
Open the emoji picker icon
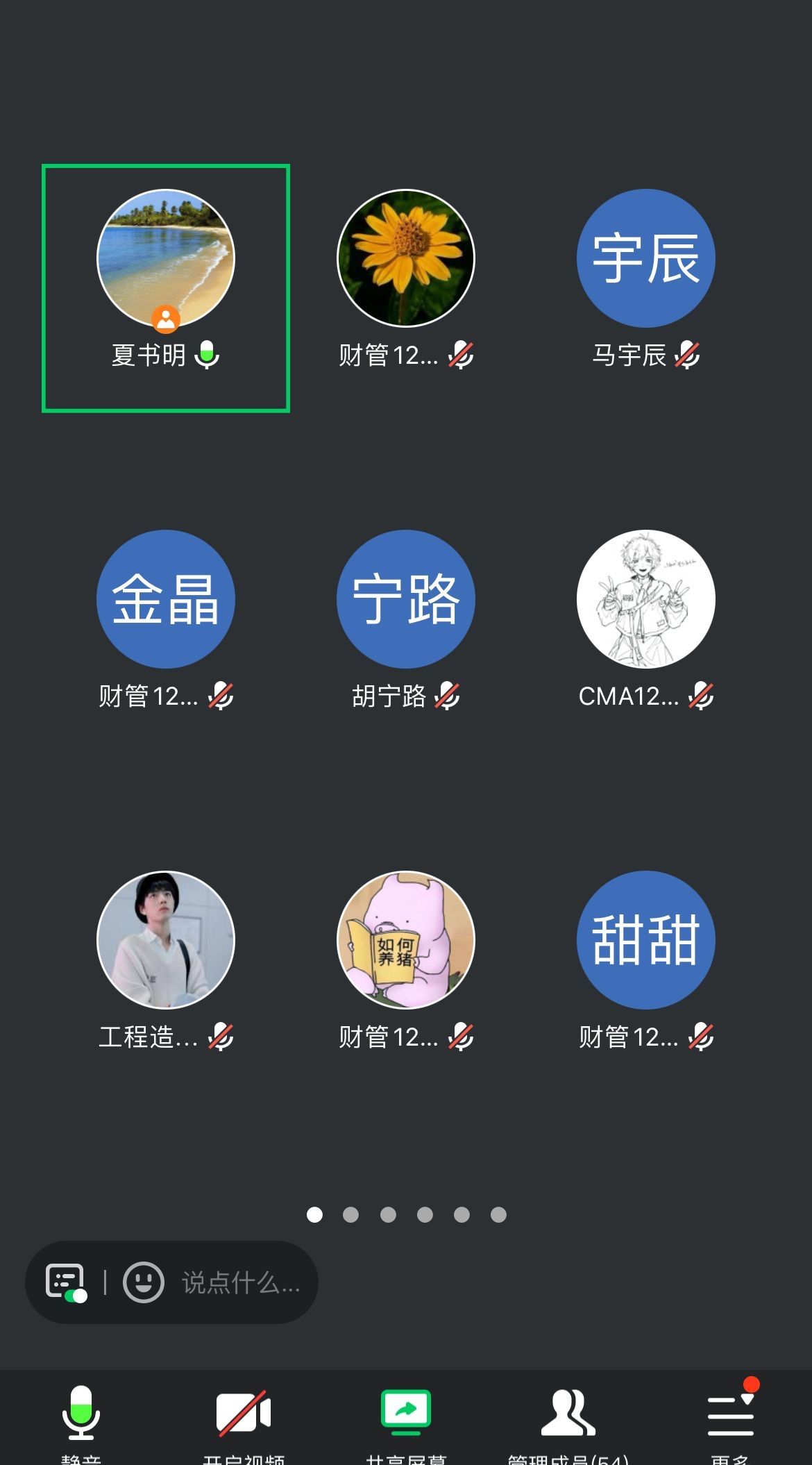coord(143,1282)
